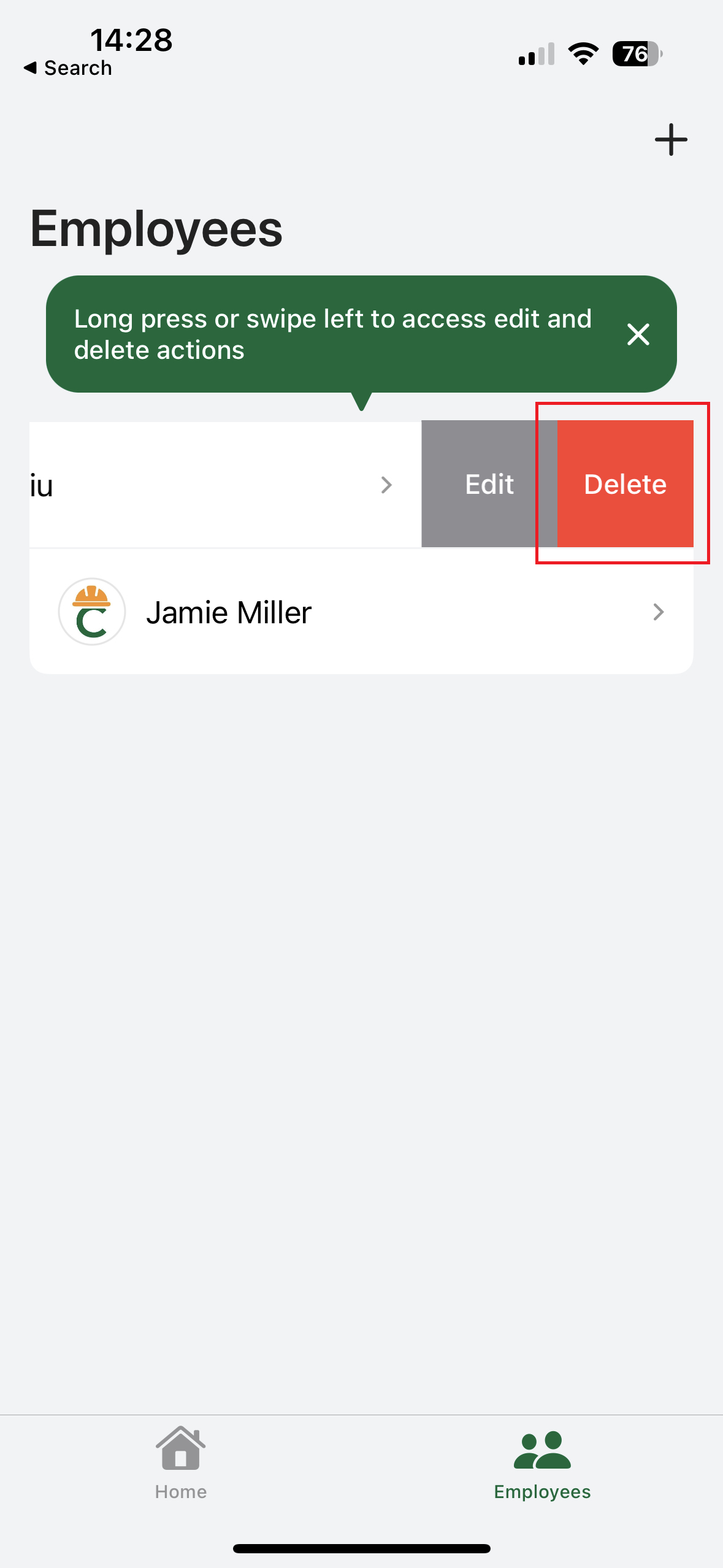Dismiss the swipe-left hint tooltip
The width and height of the screenshot is (723, 1568).
tap(638, 334)
